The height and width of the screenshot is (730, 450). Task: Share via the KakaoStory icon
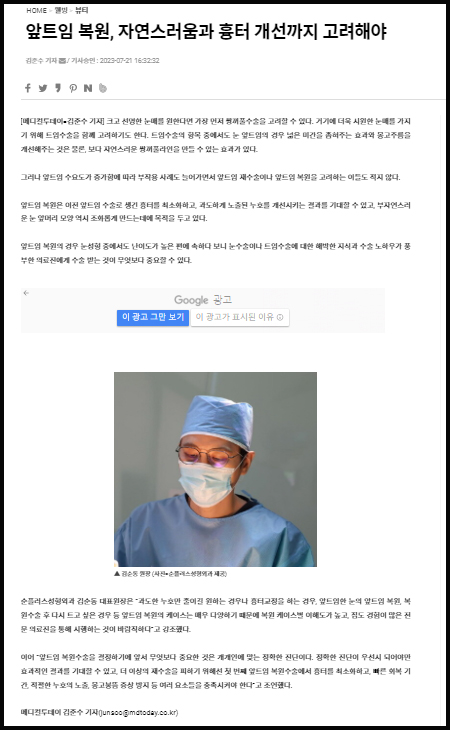point(58,88)
